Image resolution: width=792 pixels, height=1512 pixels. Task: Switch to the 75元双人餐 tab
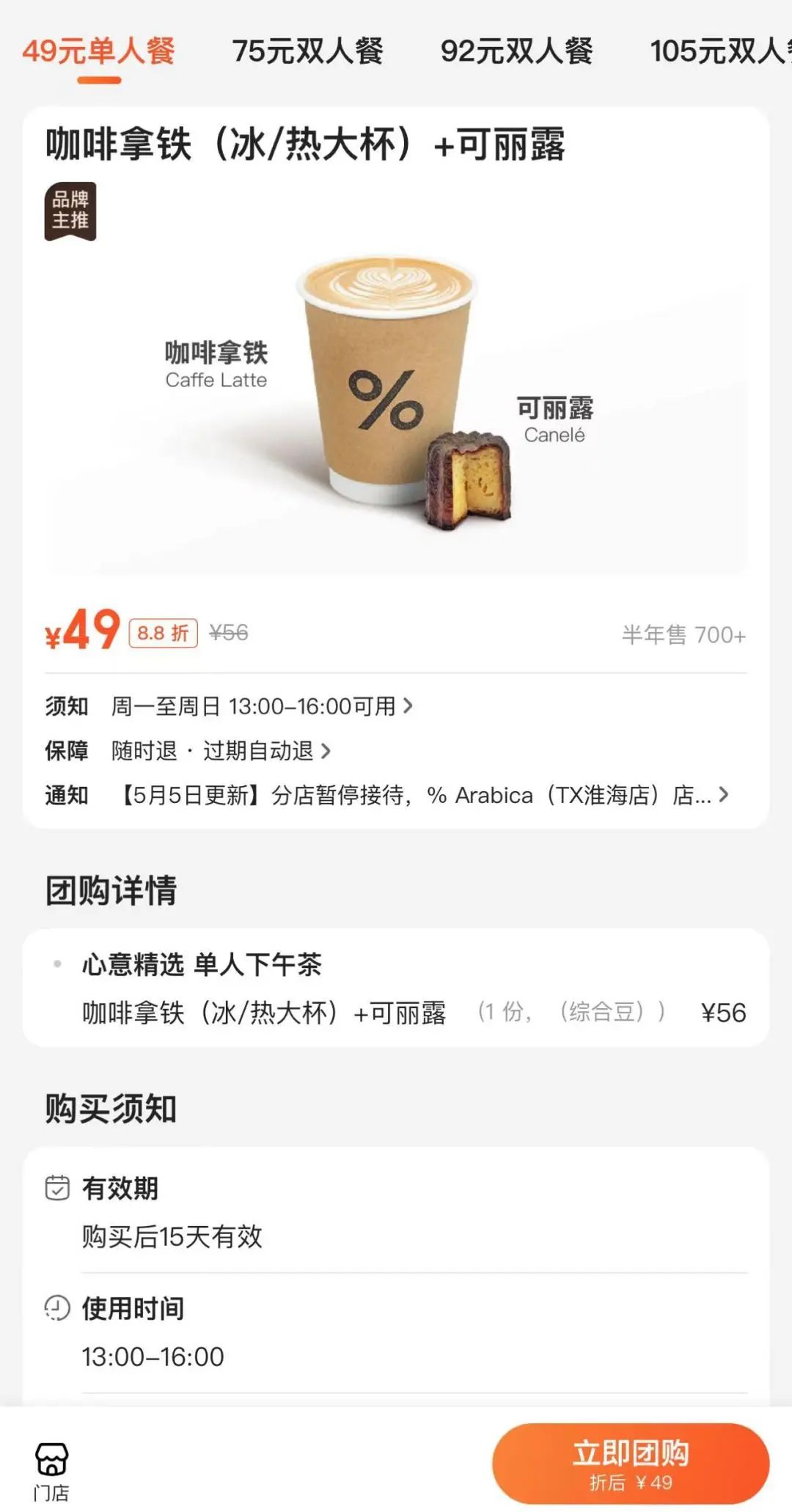307,51
